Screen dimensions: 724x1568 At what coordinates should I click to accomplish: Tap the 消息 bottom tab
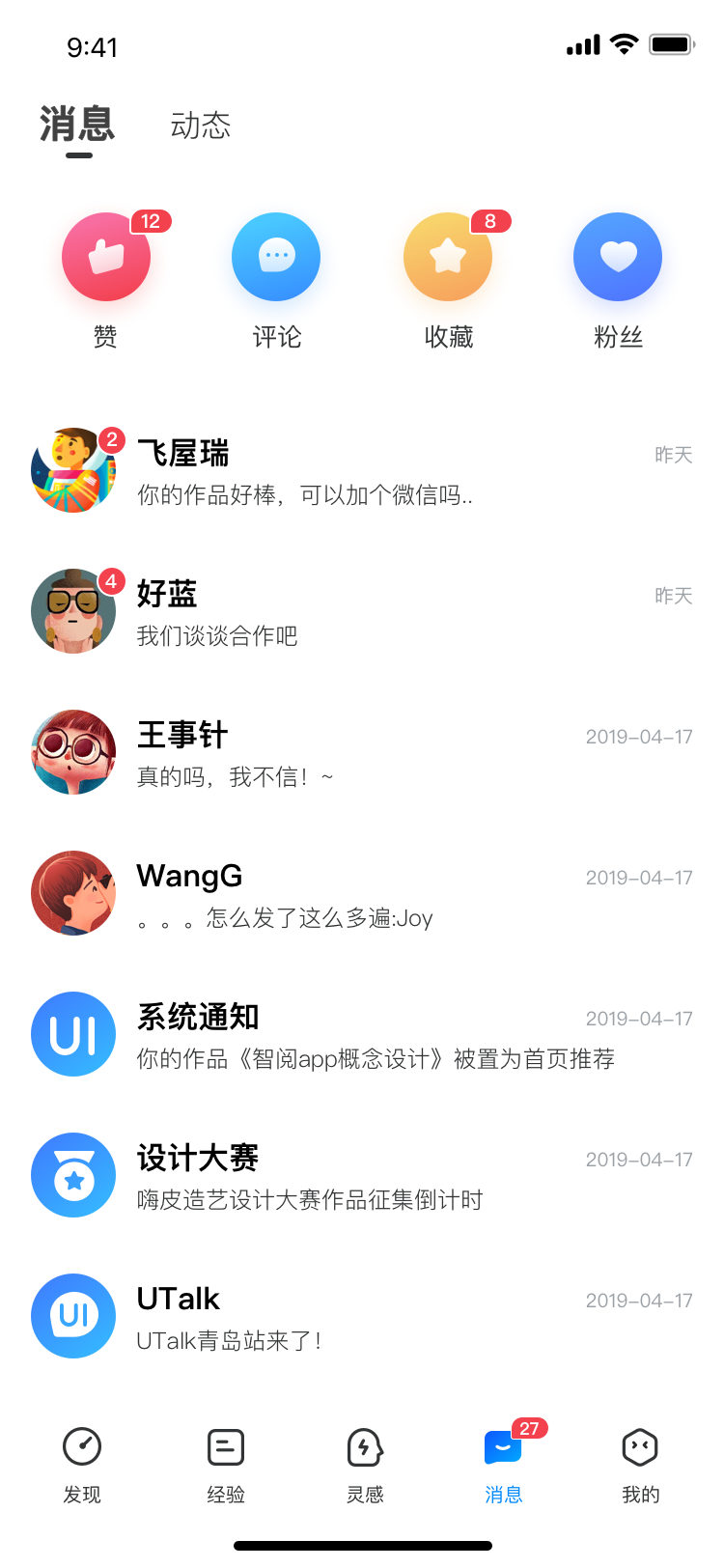[504, 1464]
